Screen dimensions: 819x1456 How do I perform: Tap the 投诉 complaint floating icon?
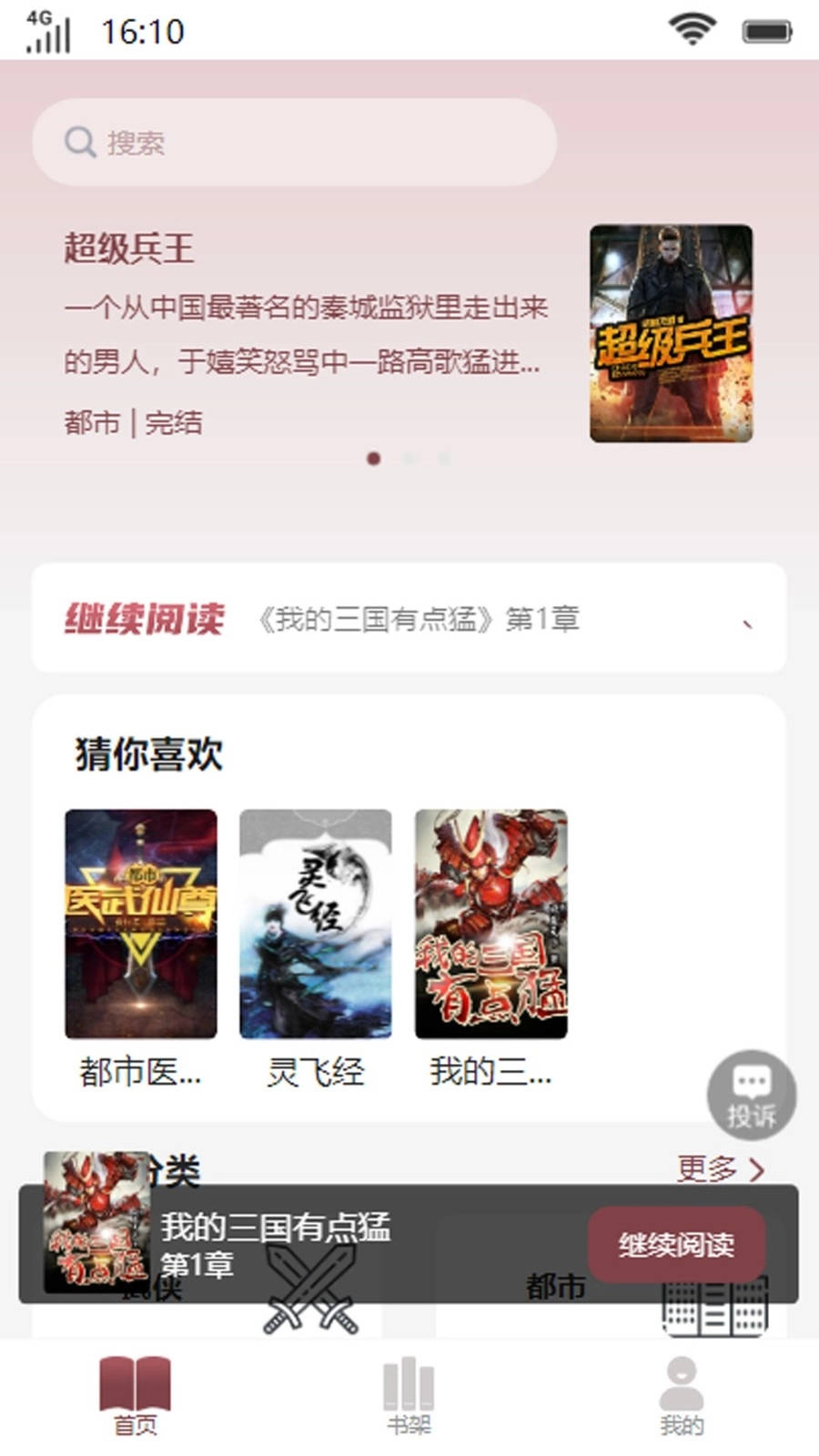click(x=752, y=1095)
